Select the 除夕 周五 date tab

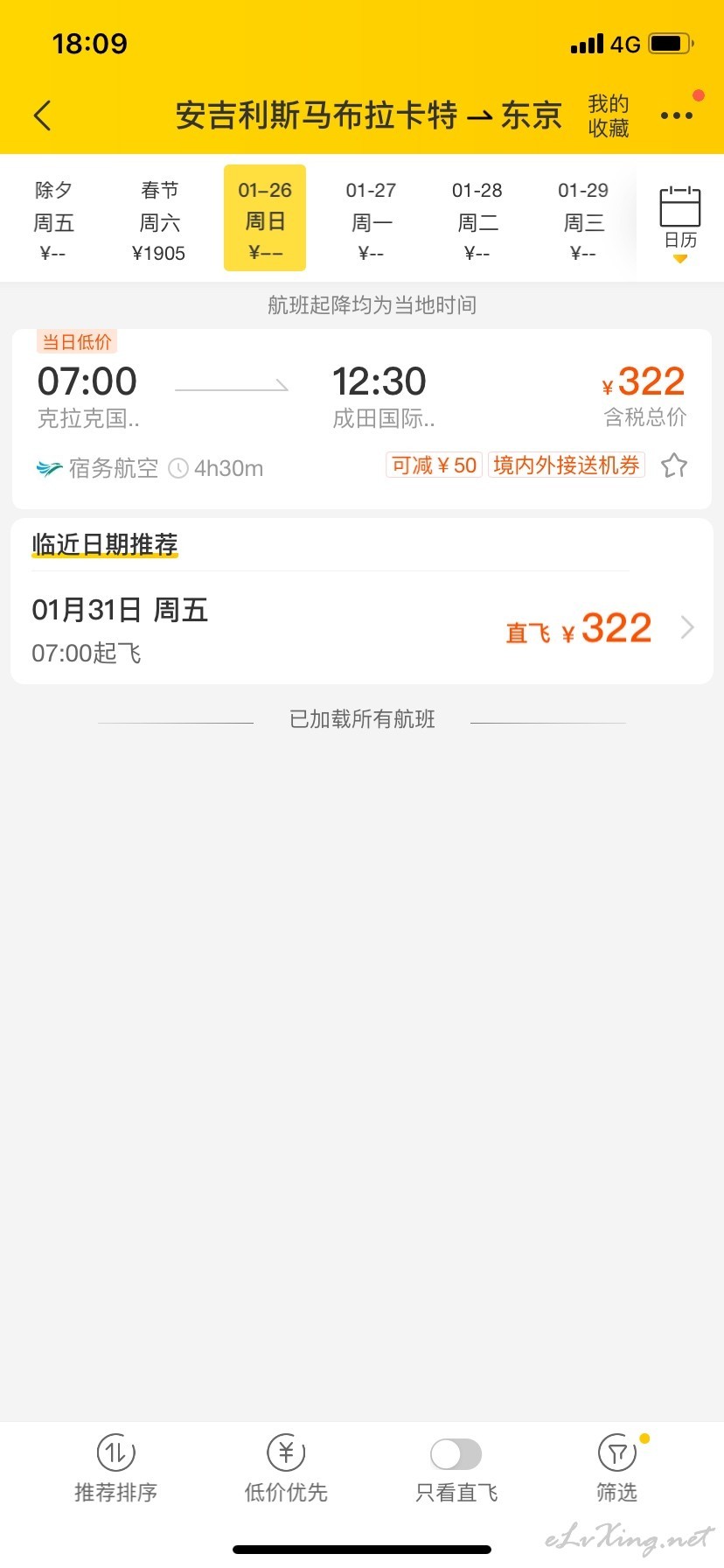tap(53, 220)
